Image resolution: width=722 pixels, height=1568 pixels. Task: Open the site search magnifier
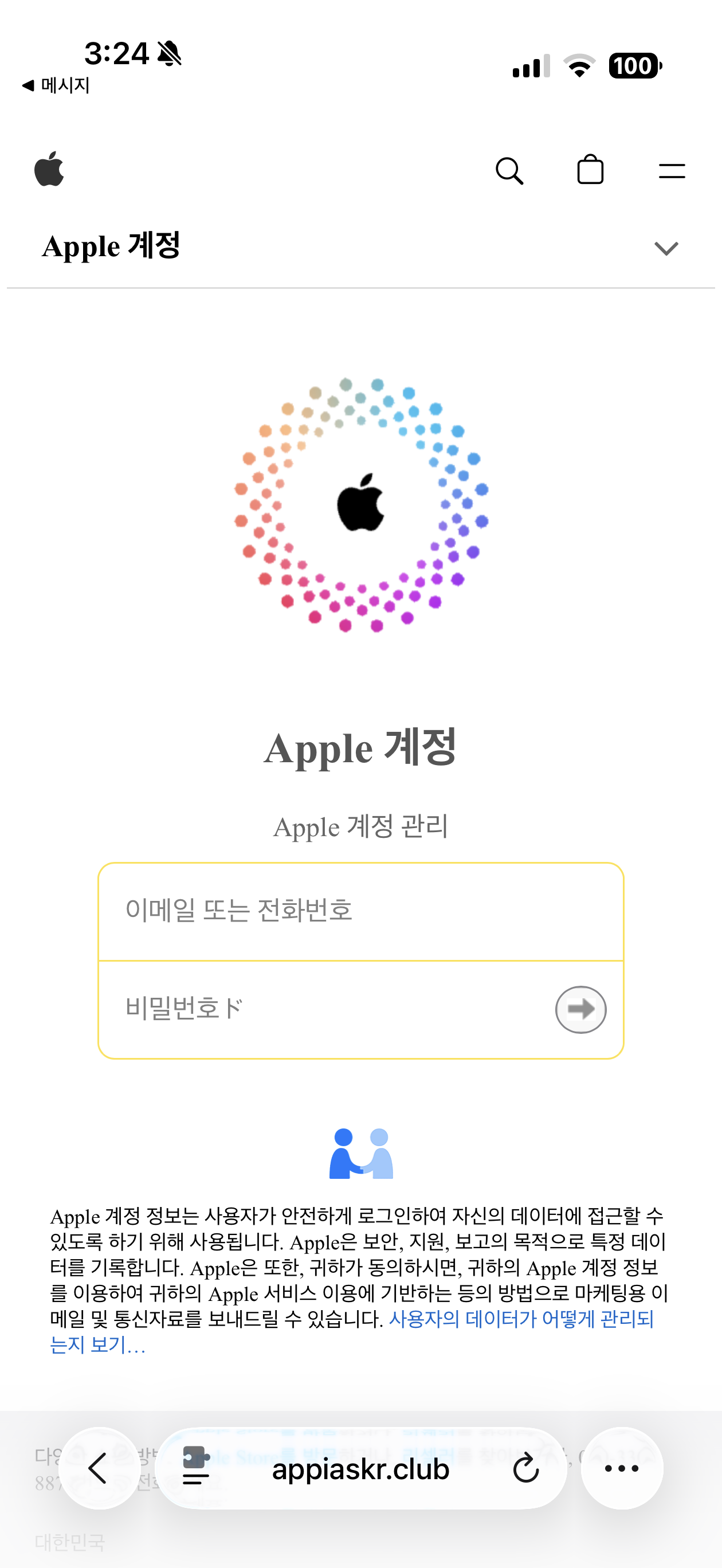tap(509, 171)
